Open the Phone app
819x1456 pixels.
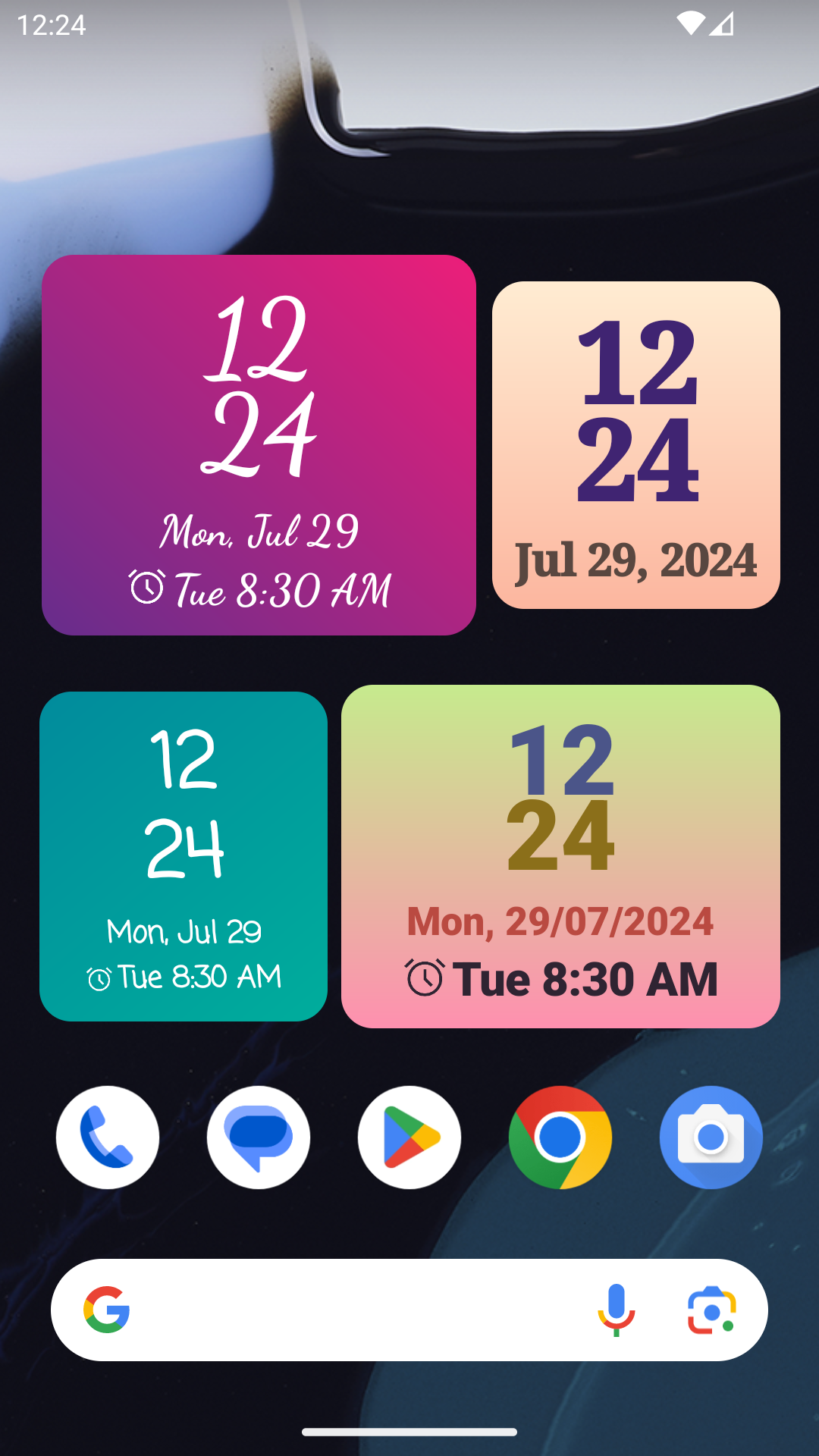point(107,1136)
